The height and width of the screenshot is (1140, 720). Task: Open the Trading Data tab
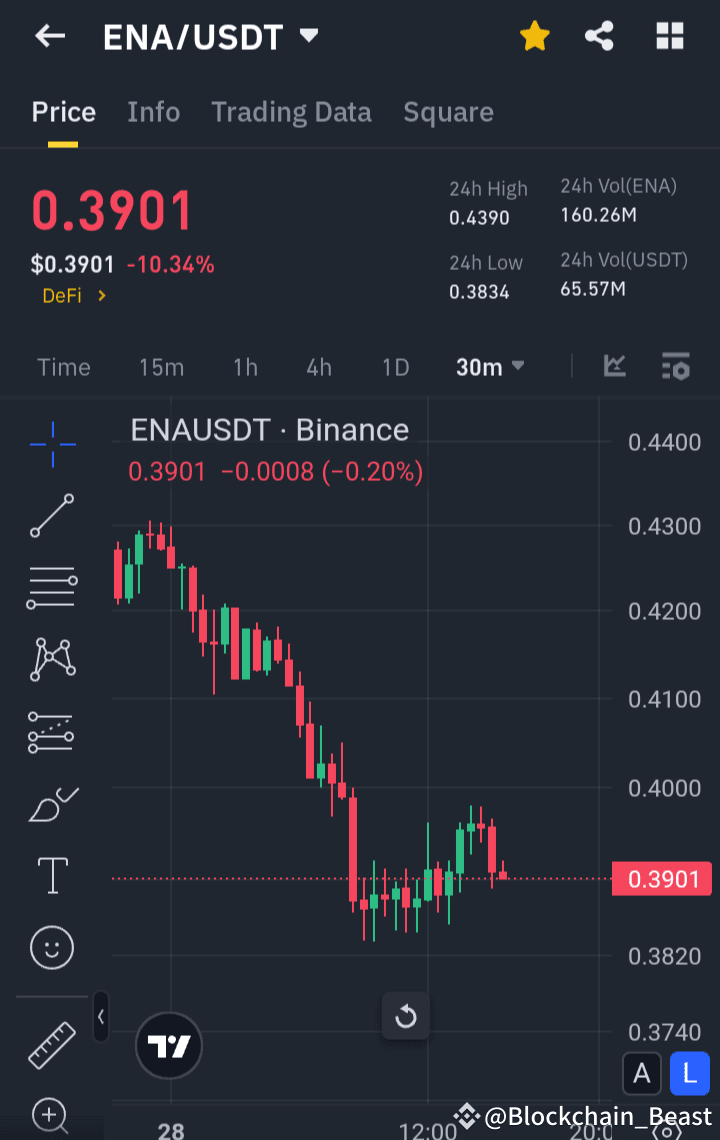pos(291,112)
